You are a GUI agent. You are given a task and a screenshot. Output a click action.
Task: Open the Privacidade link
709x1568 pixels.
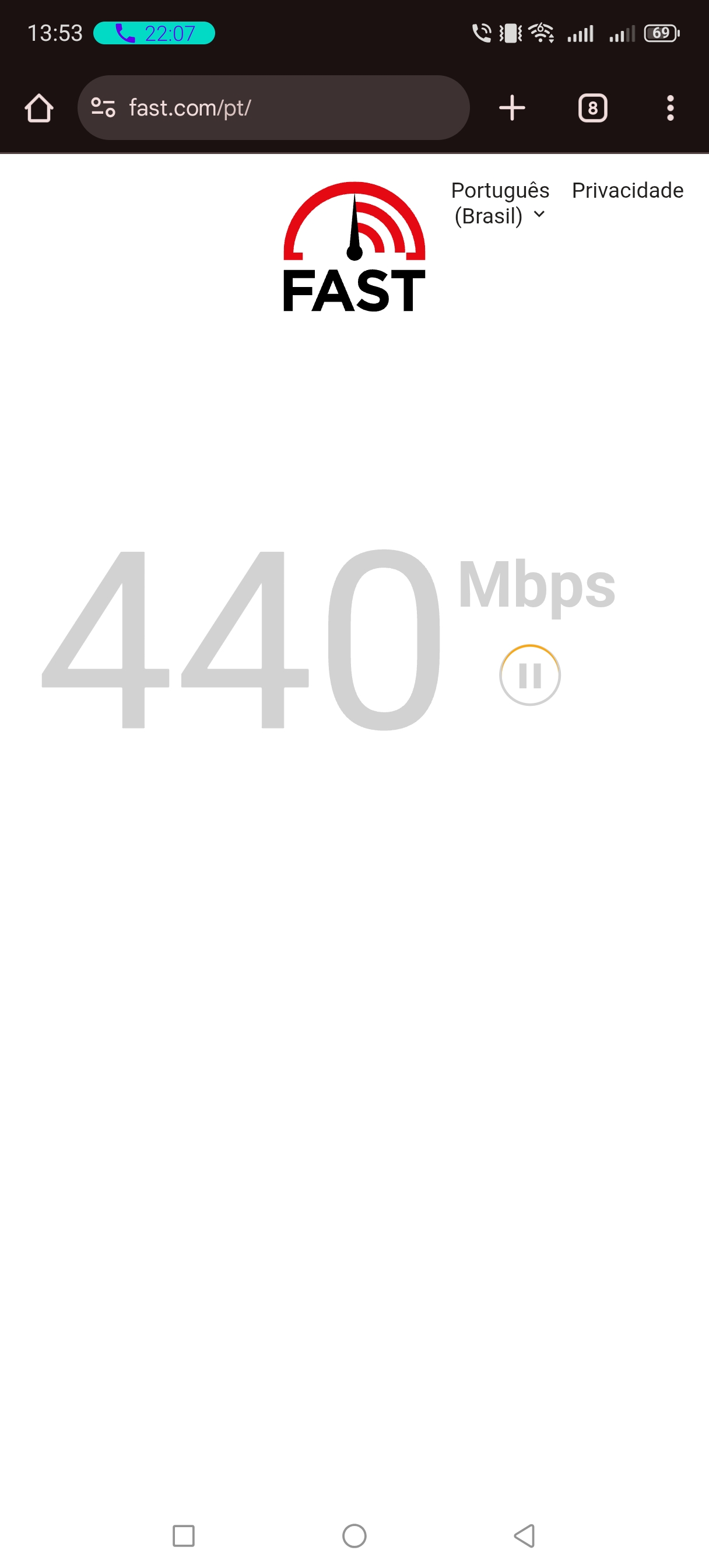(x=627, y=191)
